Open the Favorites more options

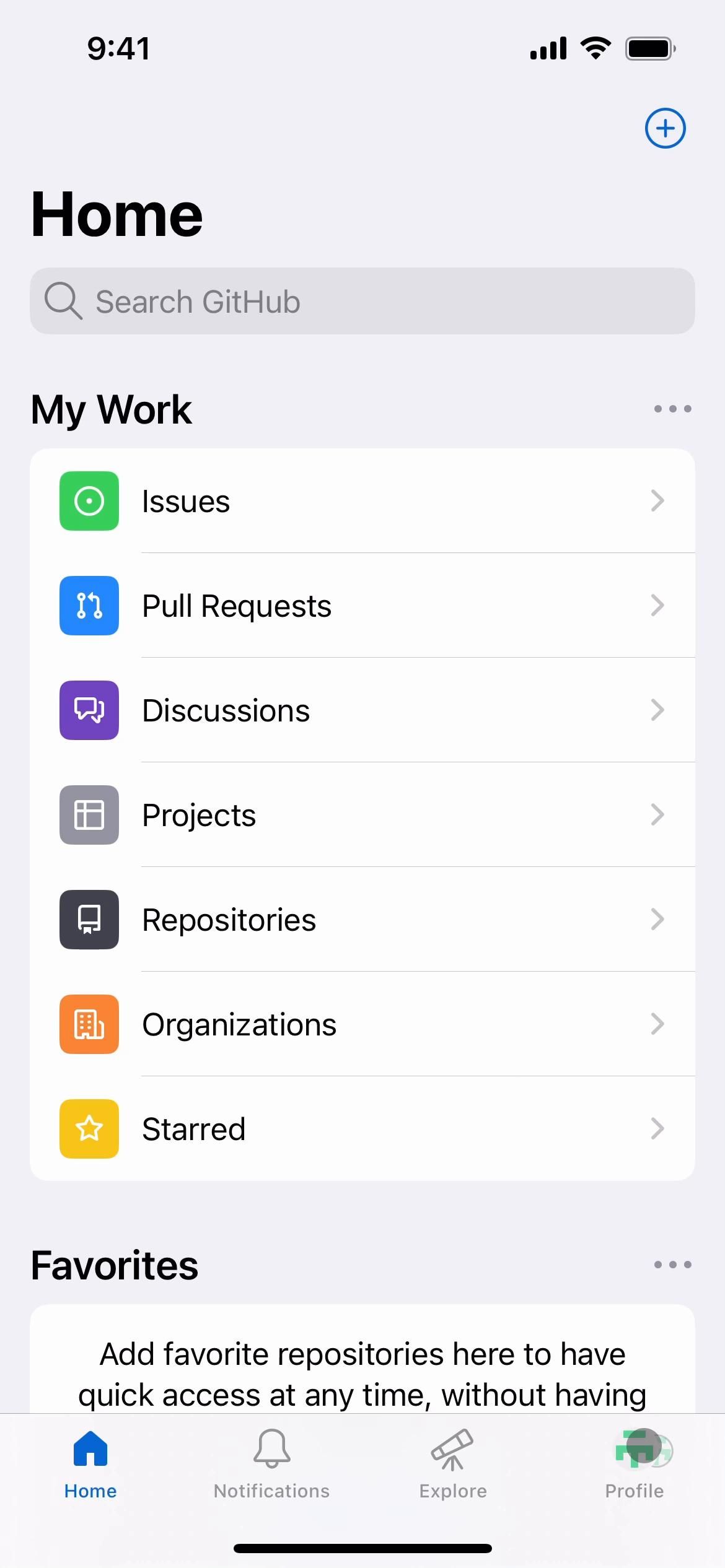click(672, 1265)
